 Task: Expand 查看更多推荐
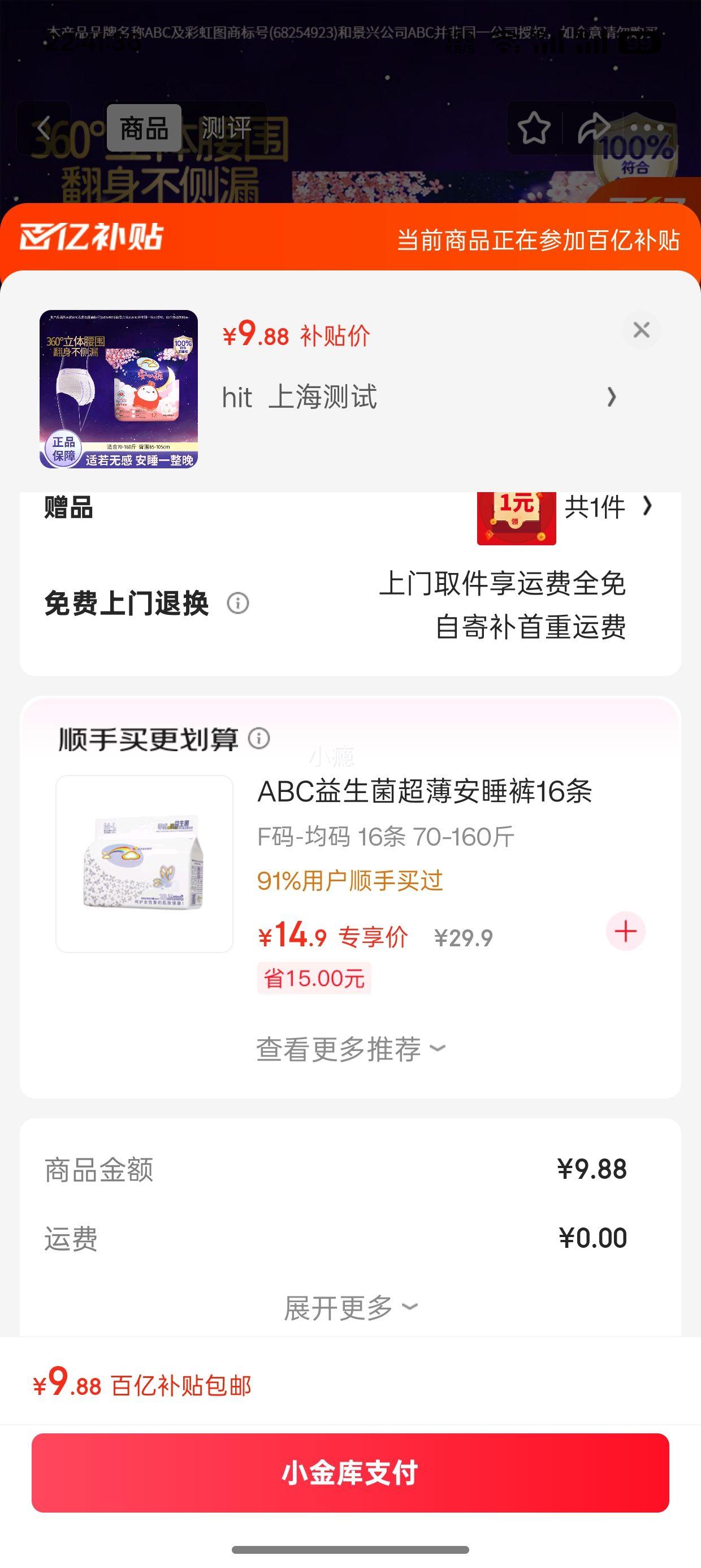(x=350, y=1049)
